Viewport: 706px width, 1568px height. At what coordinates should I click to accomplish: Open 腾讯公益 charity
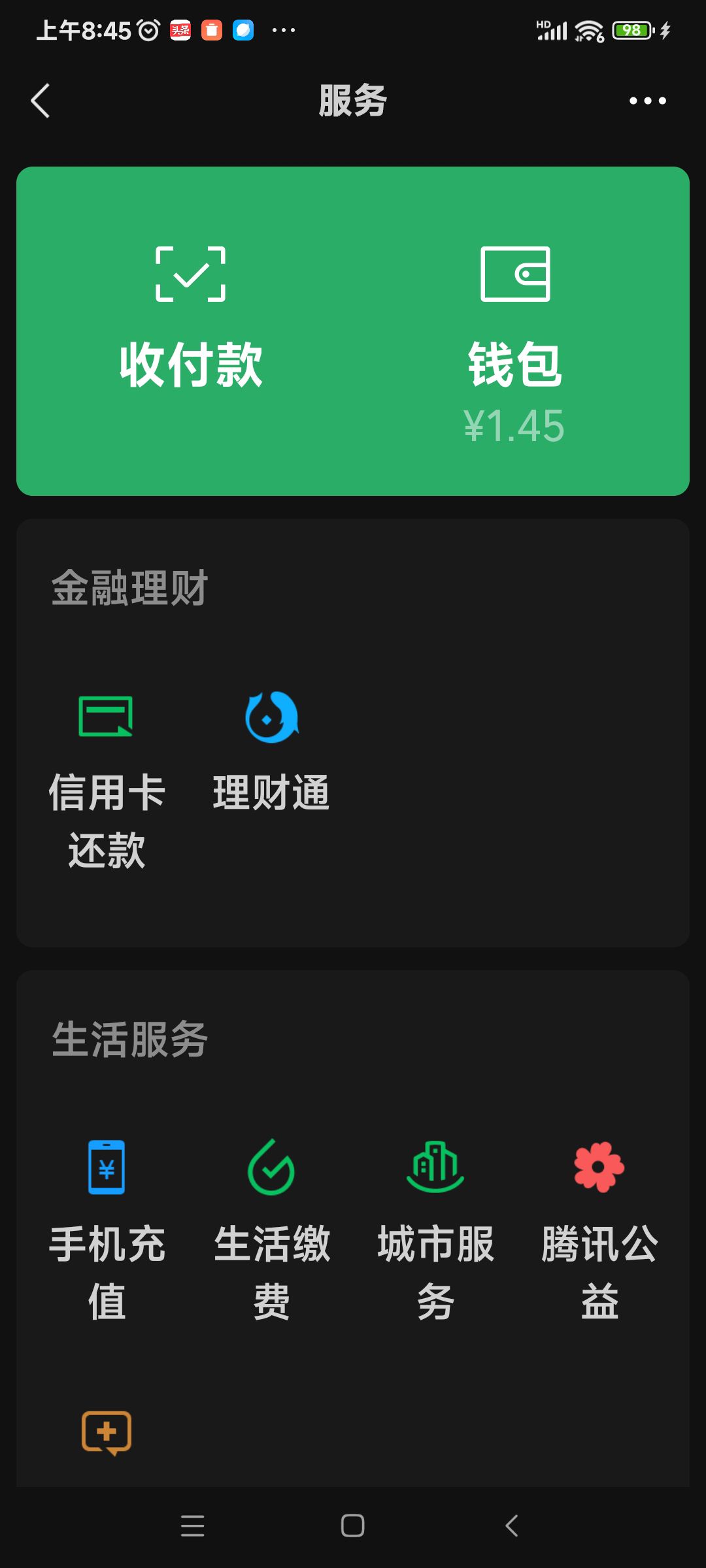(x=599, y=1228)
